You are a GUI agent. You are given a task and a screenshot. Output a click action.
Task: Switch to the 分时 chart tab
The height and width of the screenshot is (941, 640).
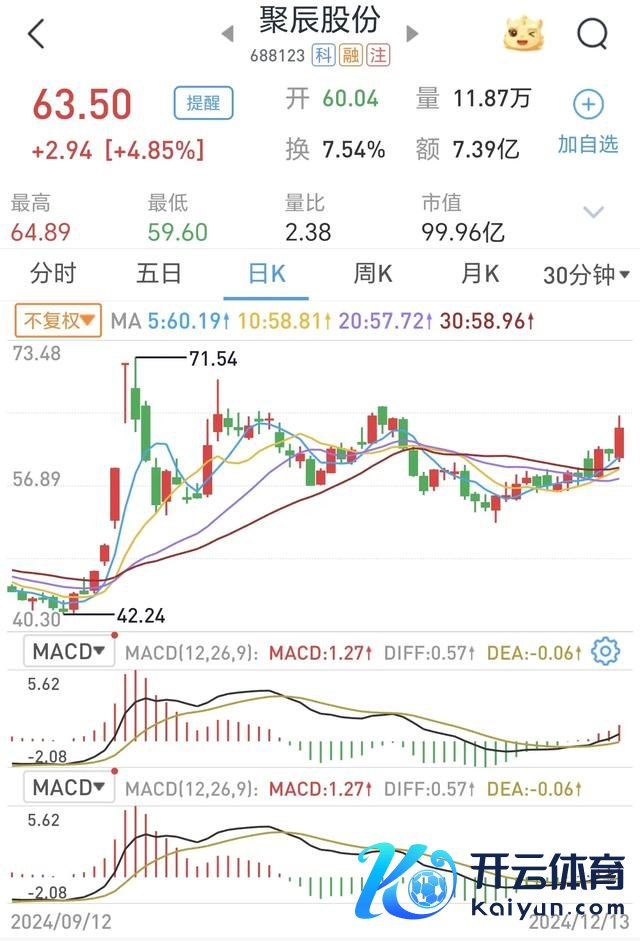[x=53, y=274]
